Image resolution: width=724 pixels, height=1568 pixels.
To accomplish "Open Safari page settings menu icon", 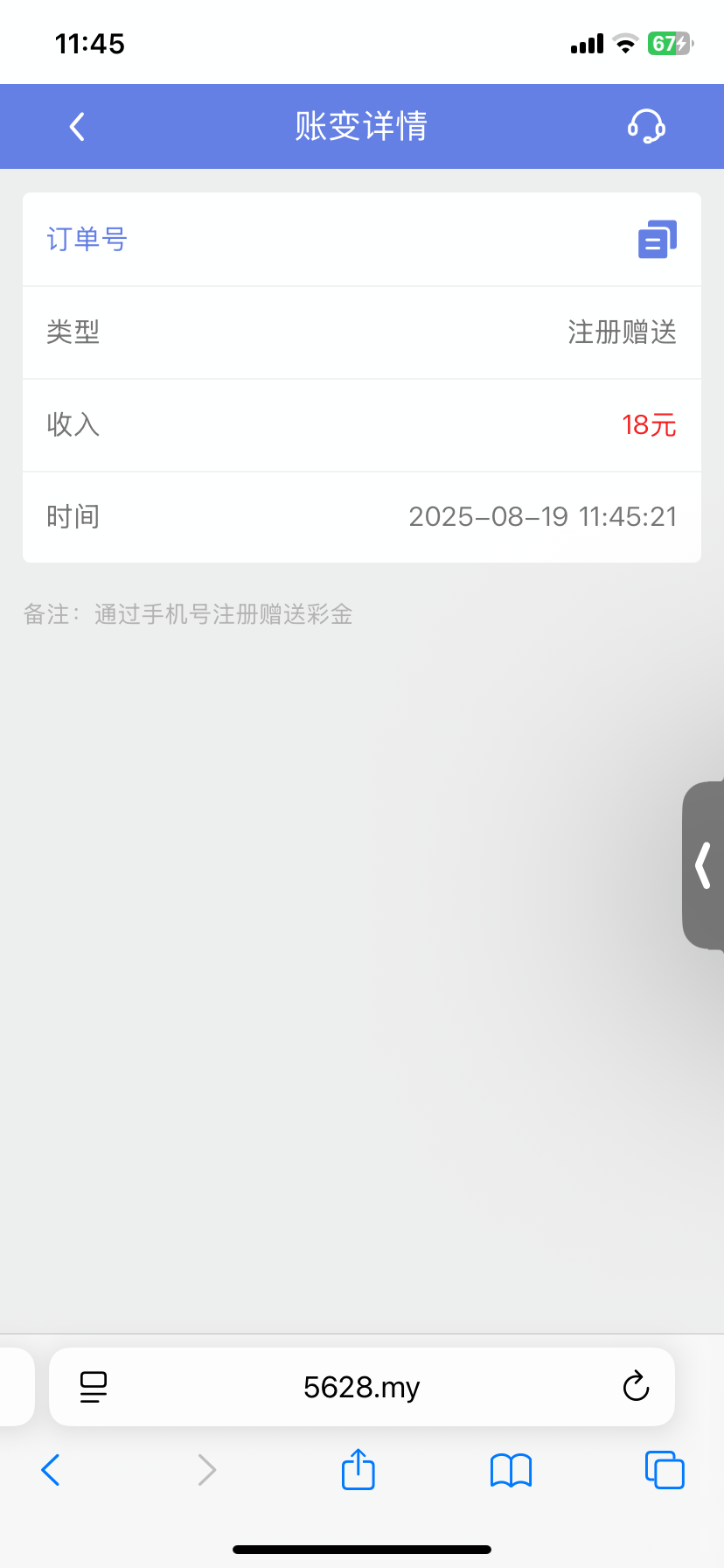I will [94, 1387].
